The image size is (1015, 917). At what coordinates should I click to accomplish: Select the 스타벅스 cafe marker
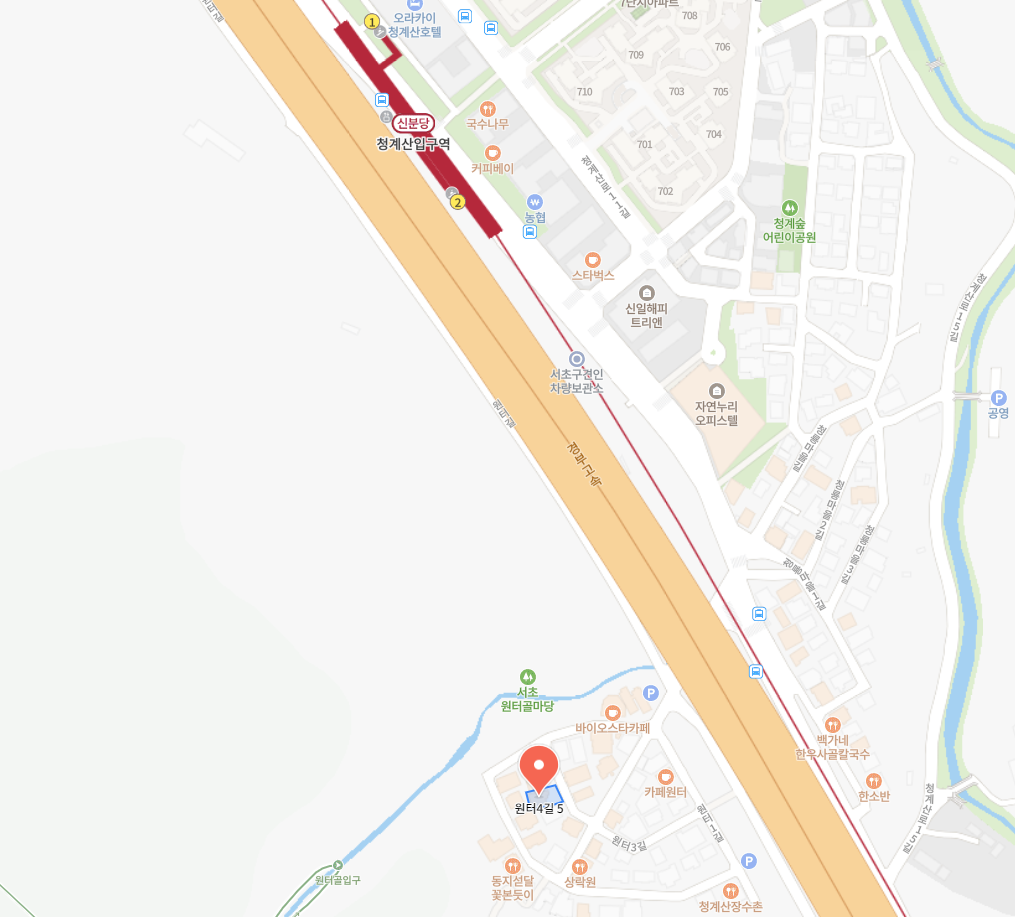pyautogui.click(x=593, y=259)
